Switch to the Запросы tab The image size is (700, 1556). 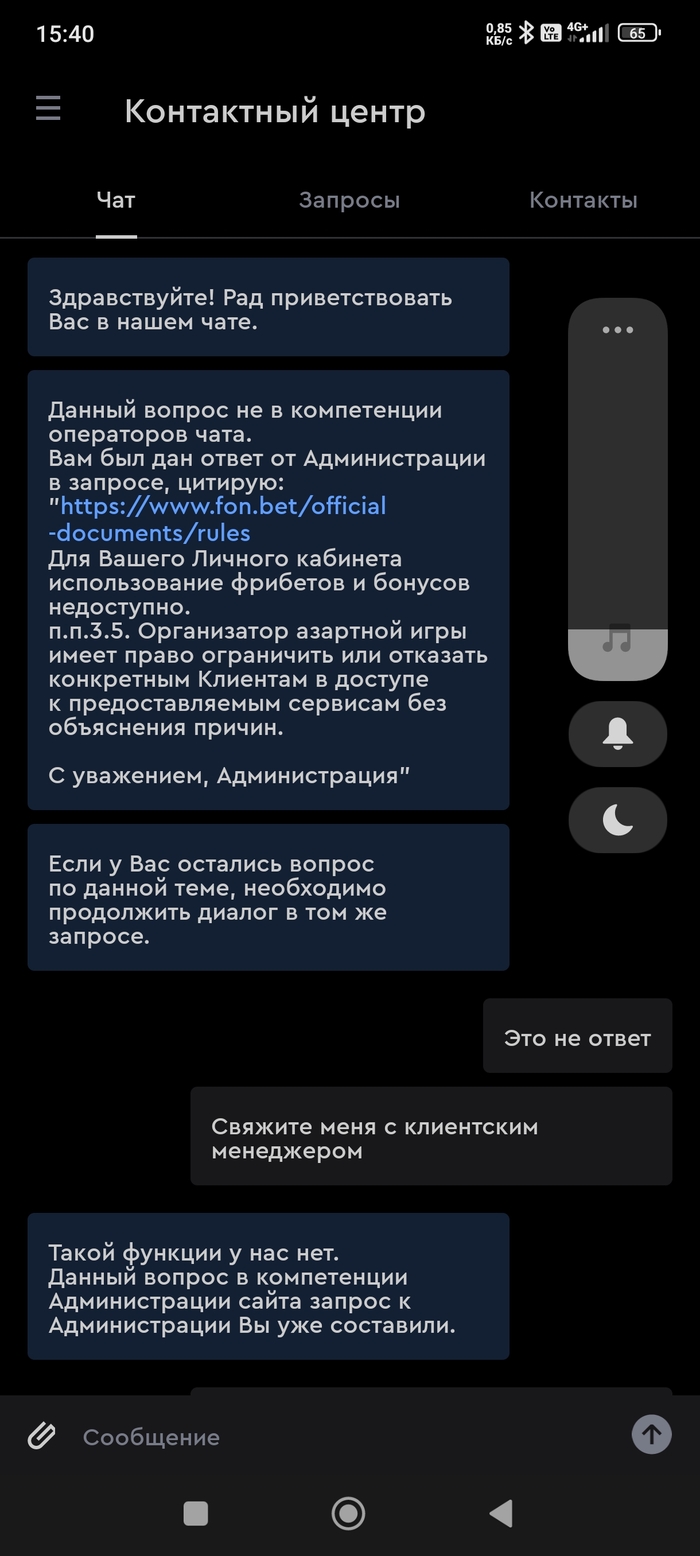point(349,200)
